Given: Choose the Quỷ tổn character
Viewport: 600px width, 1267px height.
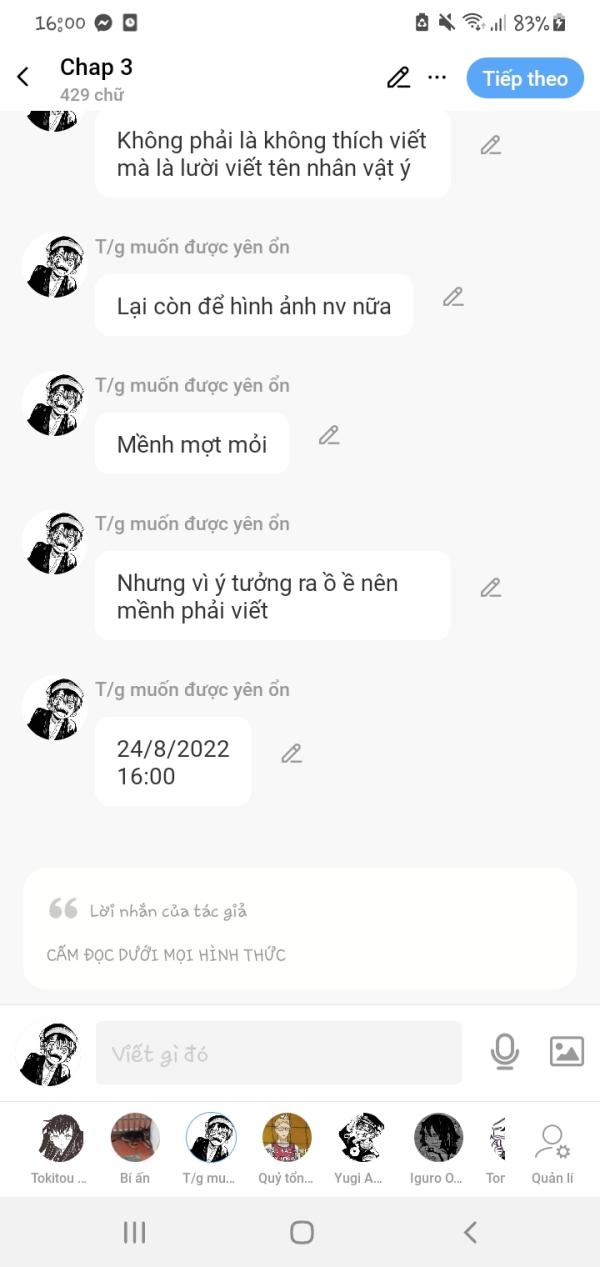Looking at the screenshot, I should click(x=286, y=1149).
